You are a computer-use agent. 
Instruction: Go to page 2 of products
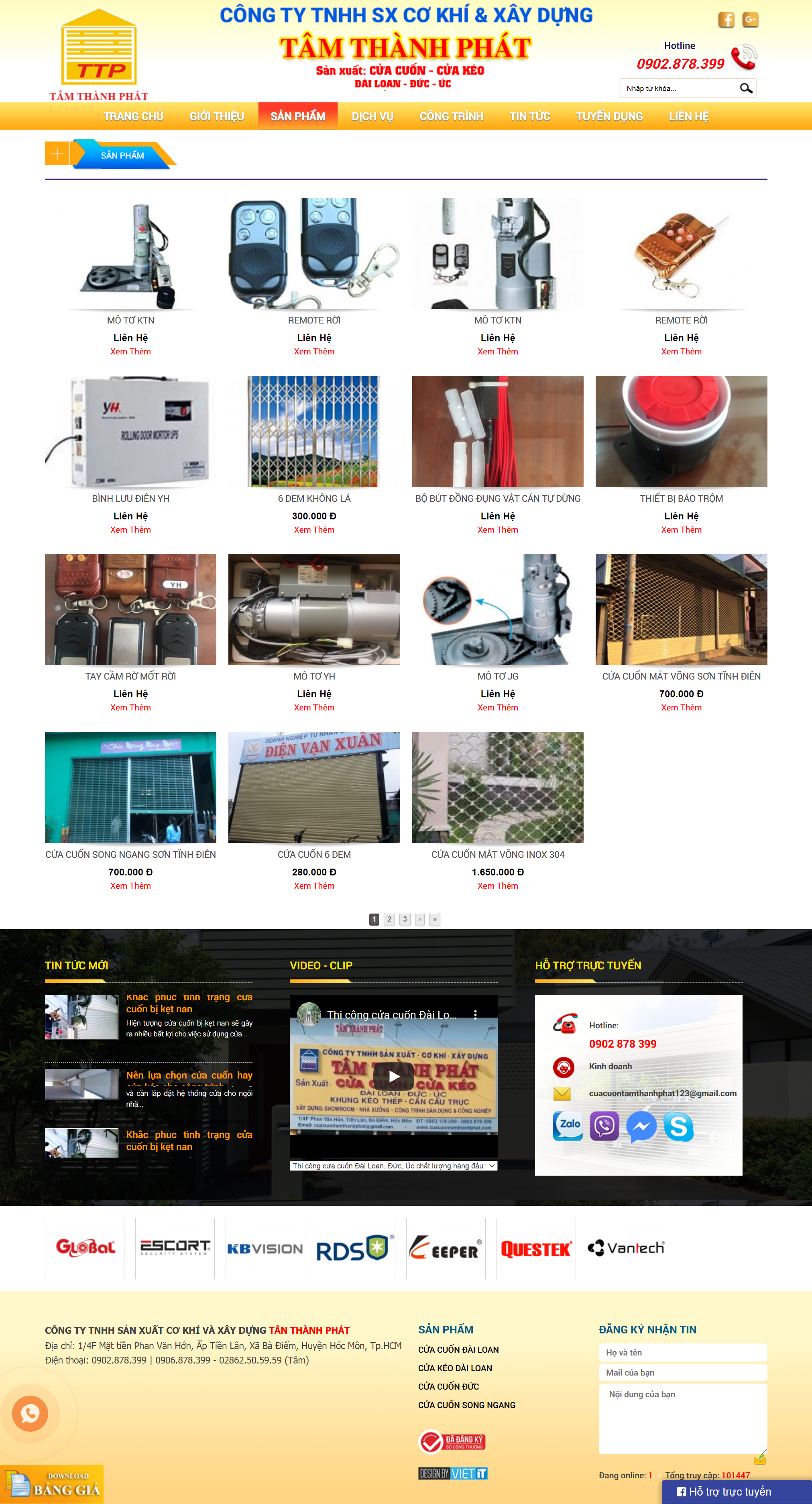(389, 919)
